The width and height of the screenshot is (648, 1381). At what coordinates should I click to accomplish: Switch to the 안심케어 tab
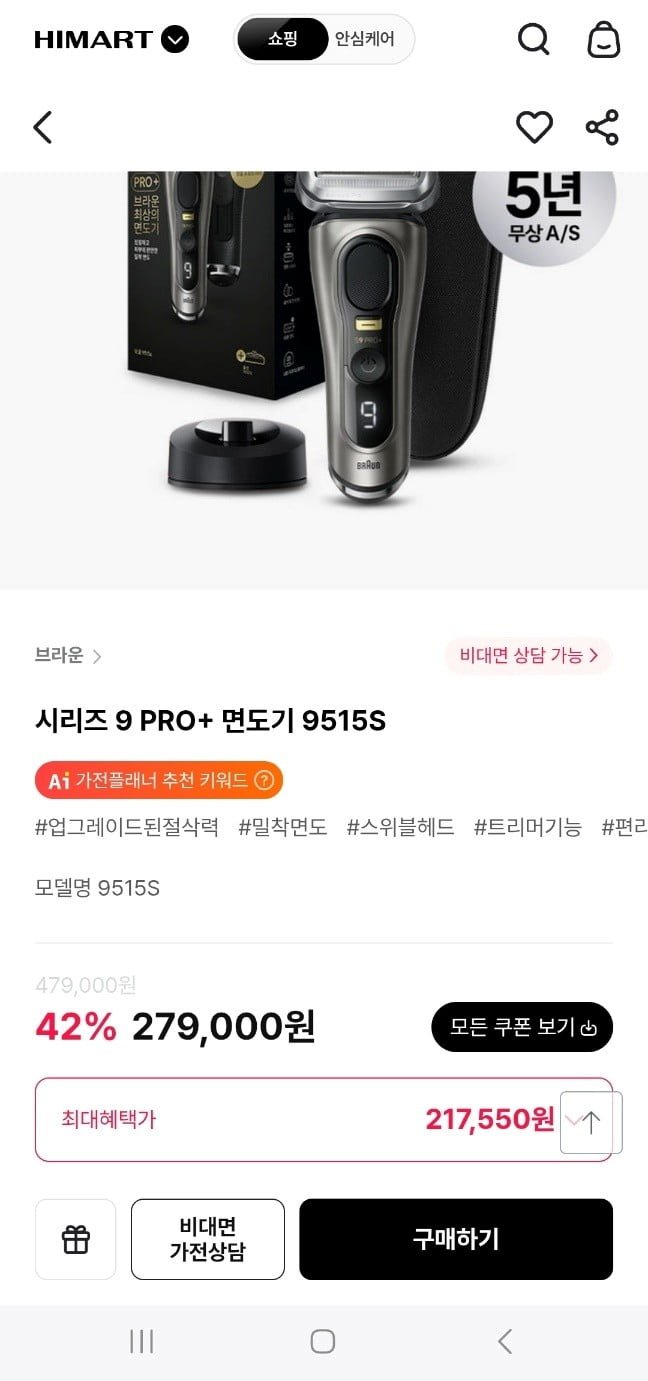point(364,40)
